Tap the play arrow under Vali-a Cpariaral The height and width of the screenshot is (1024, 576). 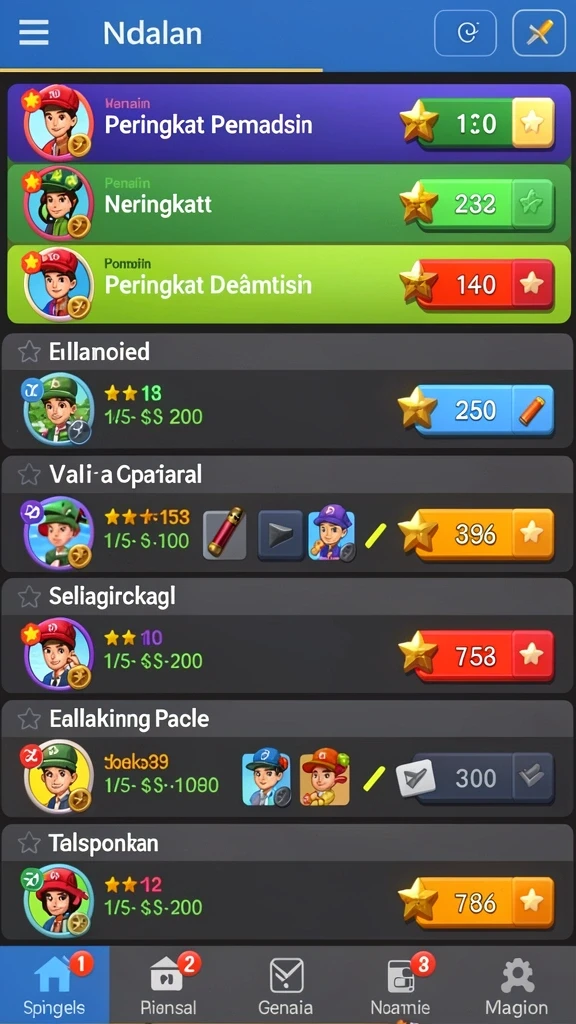coord(280,535)
